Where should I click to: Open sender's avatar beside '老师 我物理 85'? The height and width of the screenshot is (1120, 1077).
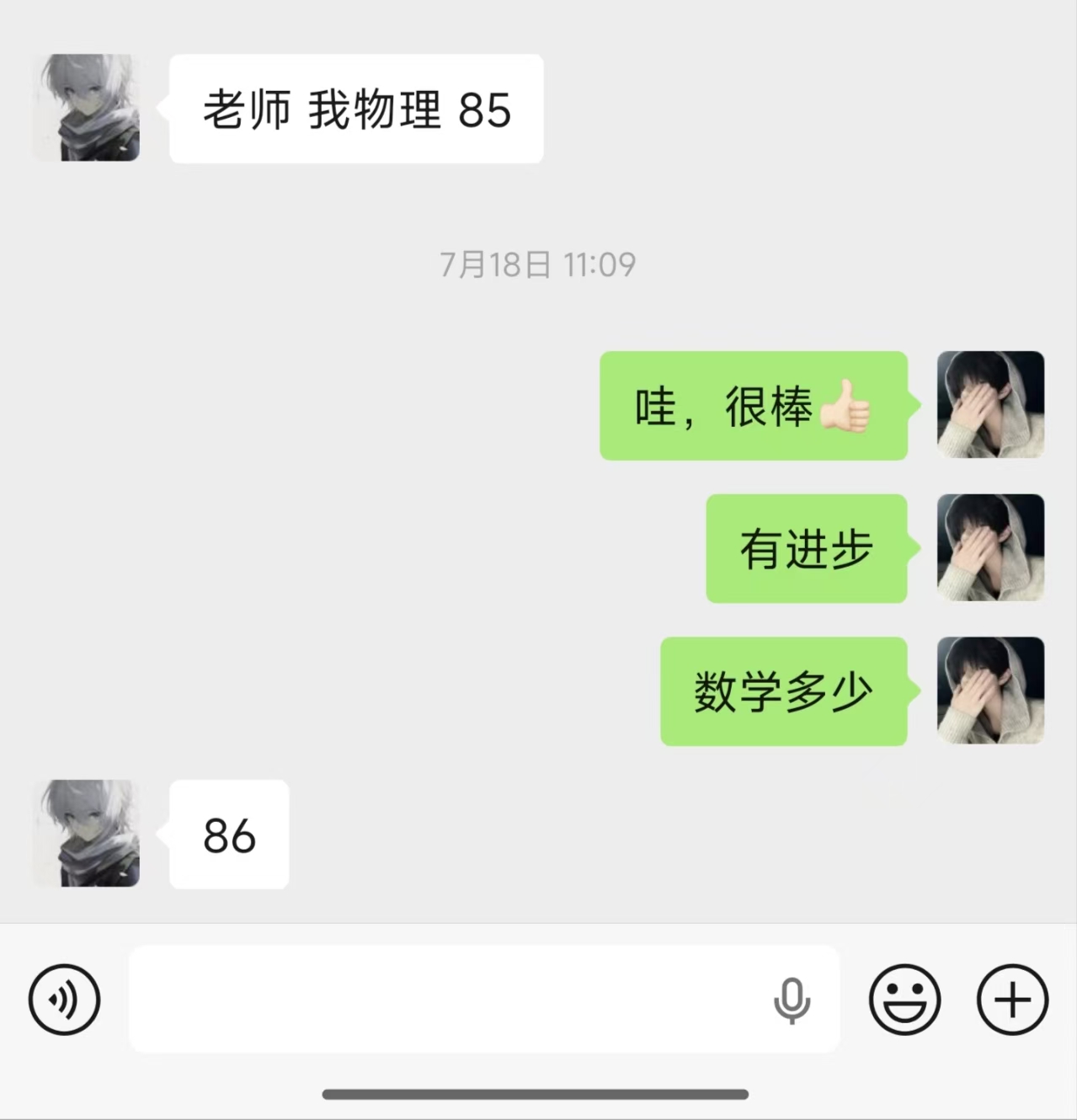[86, 108]
